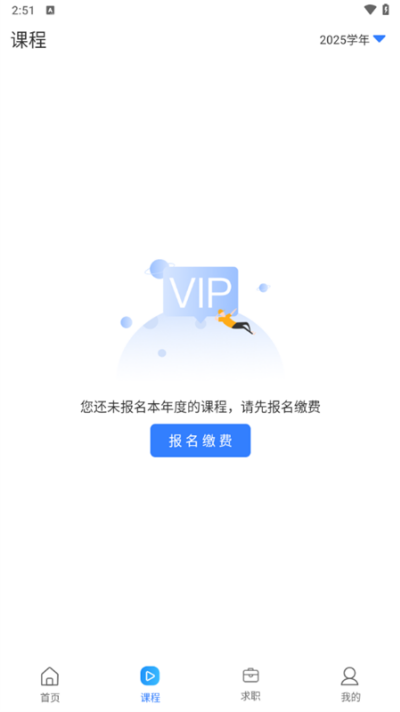Go to the 求职 tab

250,684
